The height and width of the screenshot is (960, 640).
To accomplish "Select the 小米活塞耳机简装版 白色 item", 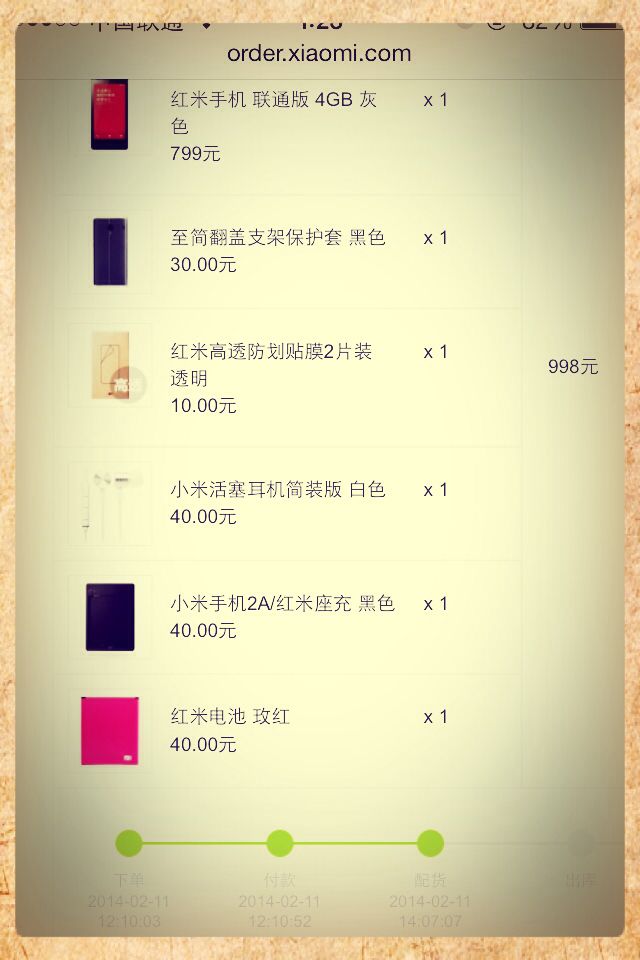I will (277, 490).
